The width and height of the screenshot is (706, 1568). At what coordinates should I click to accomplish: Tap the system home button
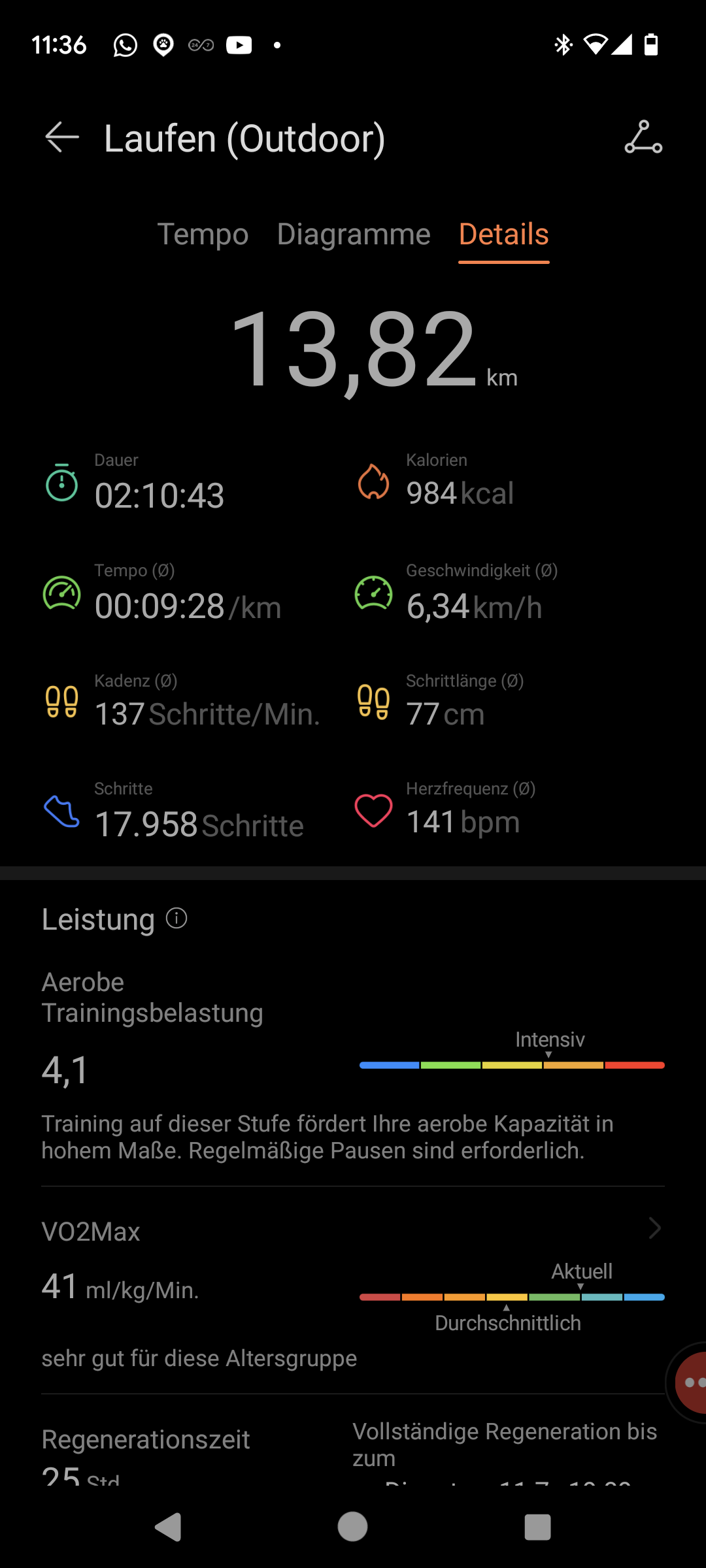352,1527
